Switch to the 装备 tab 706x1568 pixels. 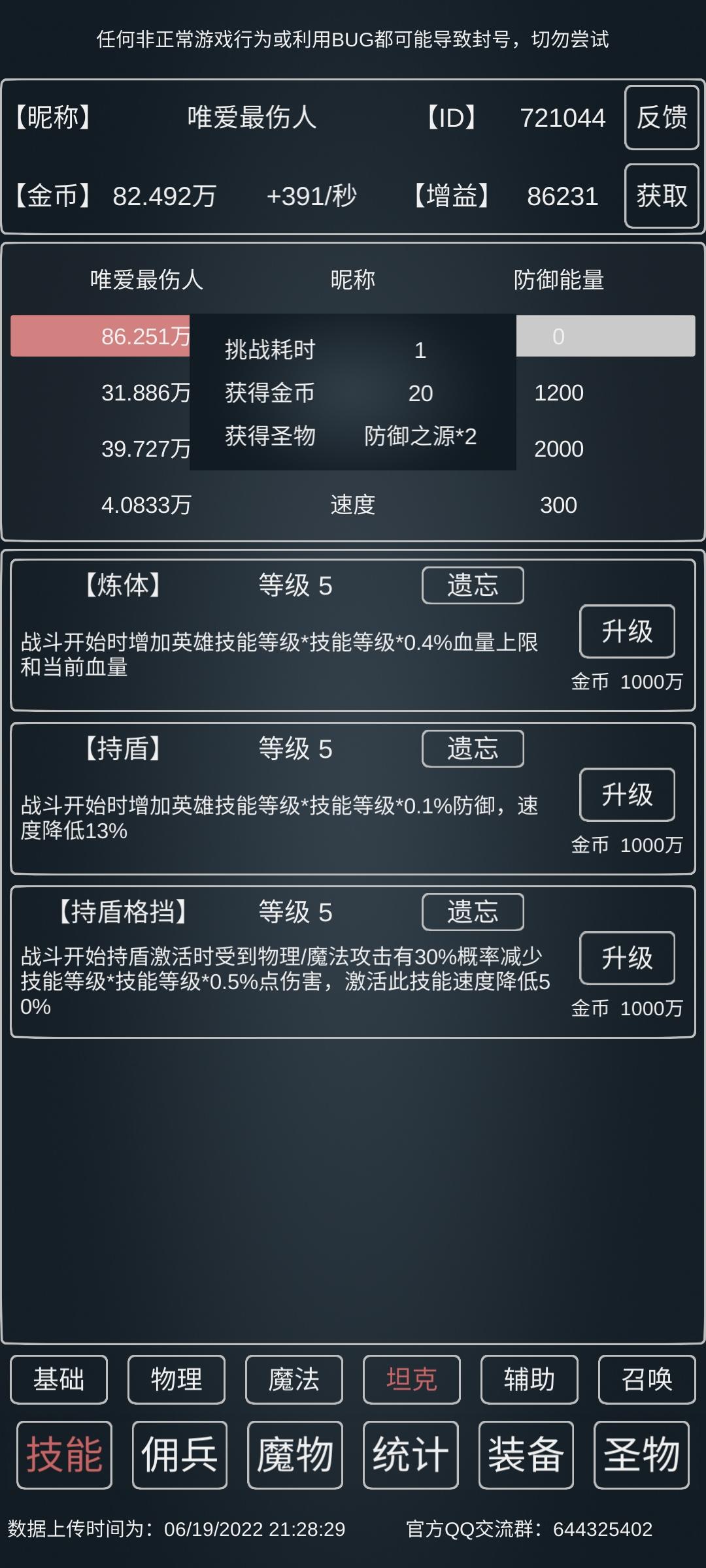(526, 1455)
